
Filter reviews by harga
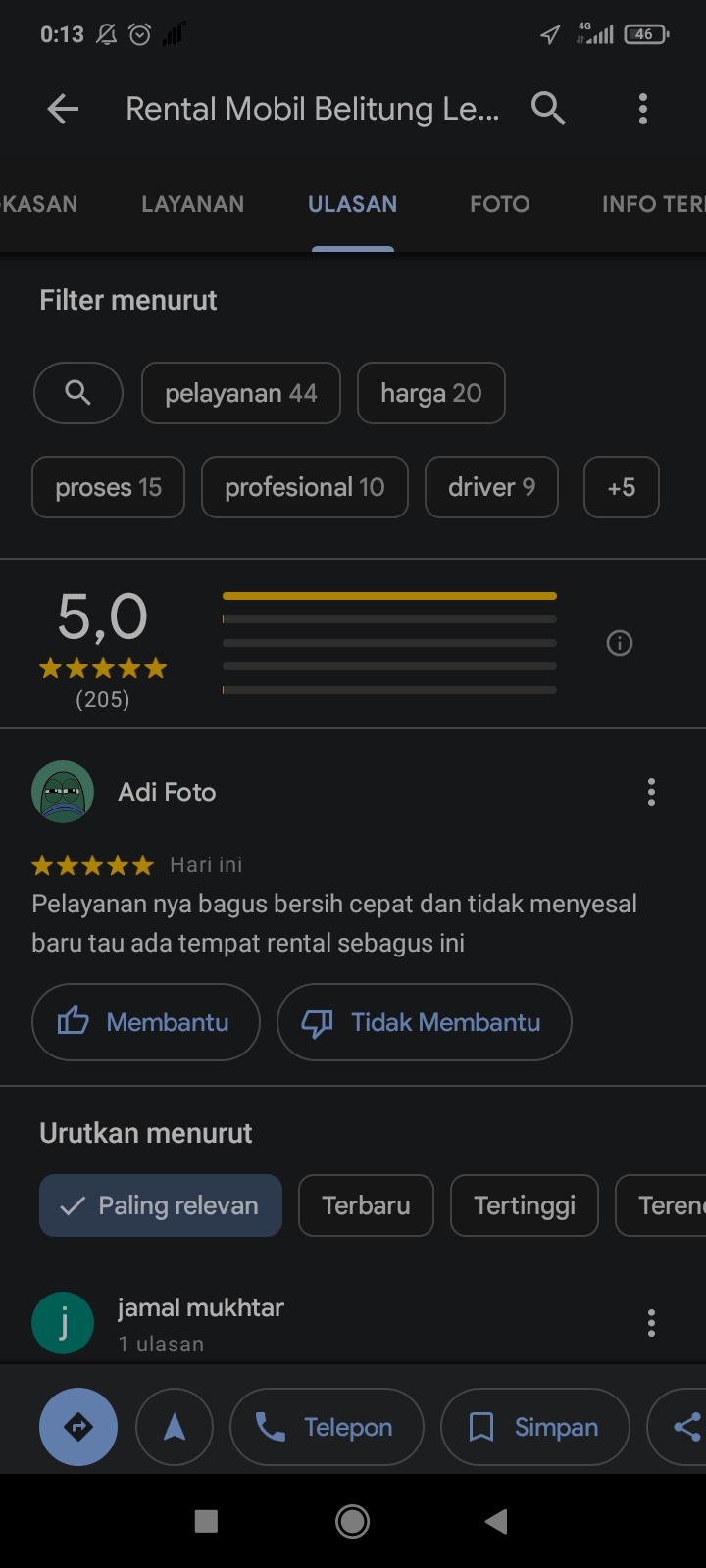[431, 393]
